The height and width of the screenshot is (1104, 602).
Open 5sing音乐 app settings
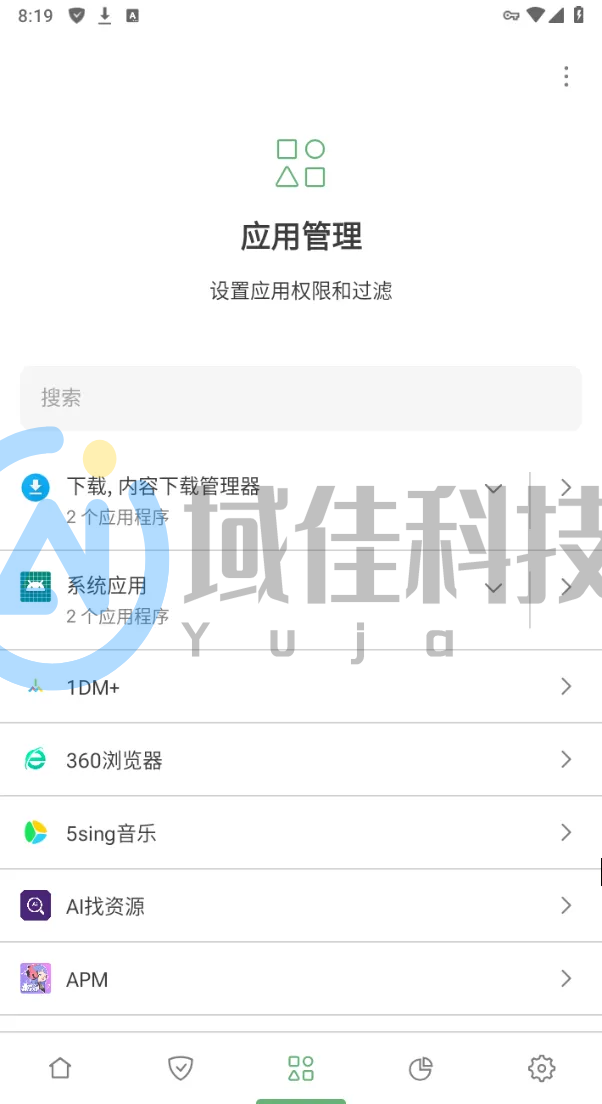tap(300, 833)
